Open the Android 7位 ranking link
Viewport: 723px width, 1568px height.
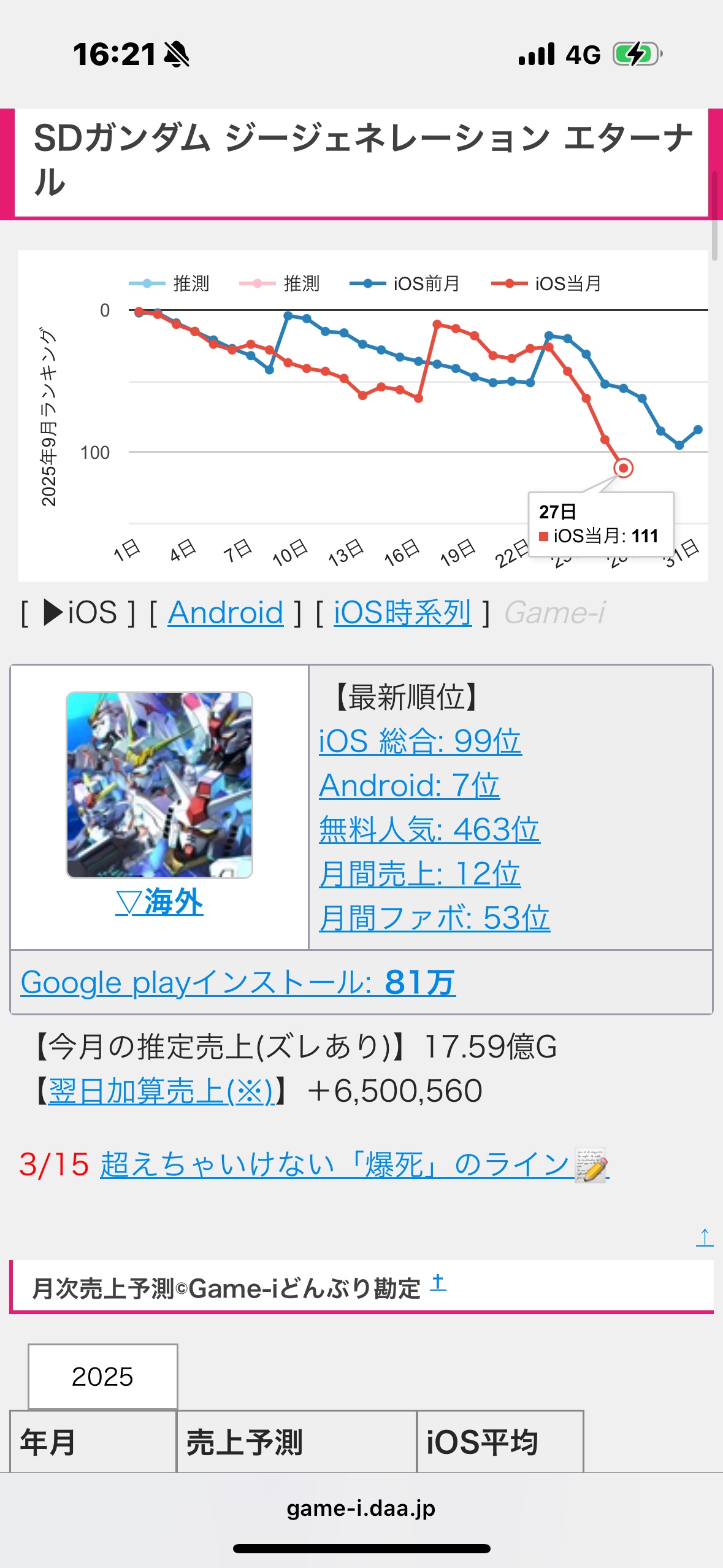409,785
